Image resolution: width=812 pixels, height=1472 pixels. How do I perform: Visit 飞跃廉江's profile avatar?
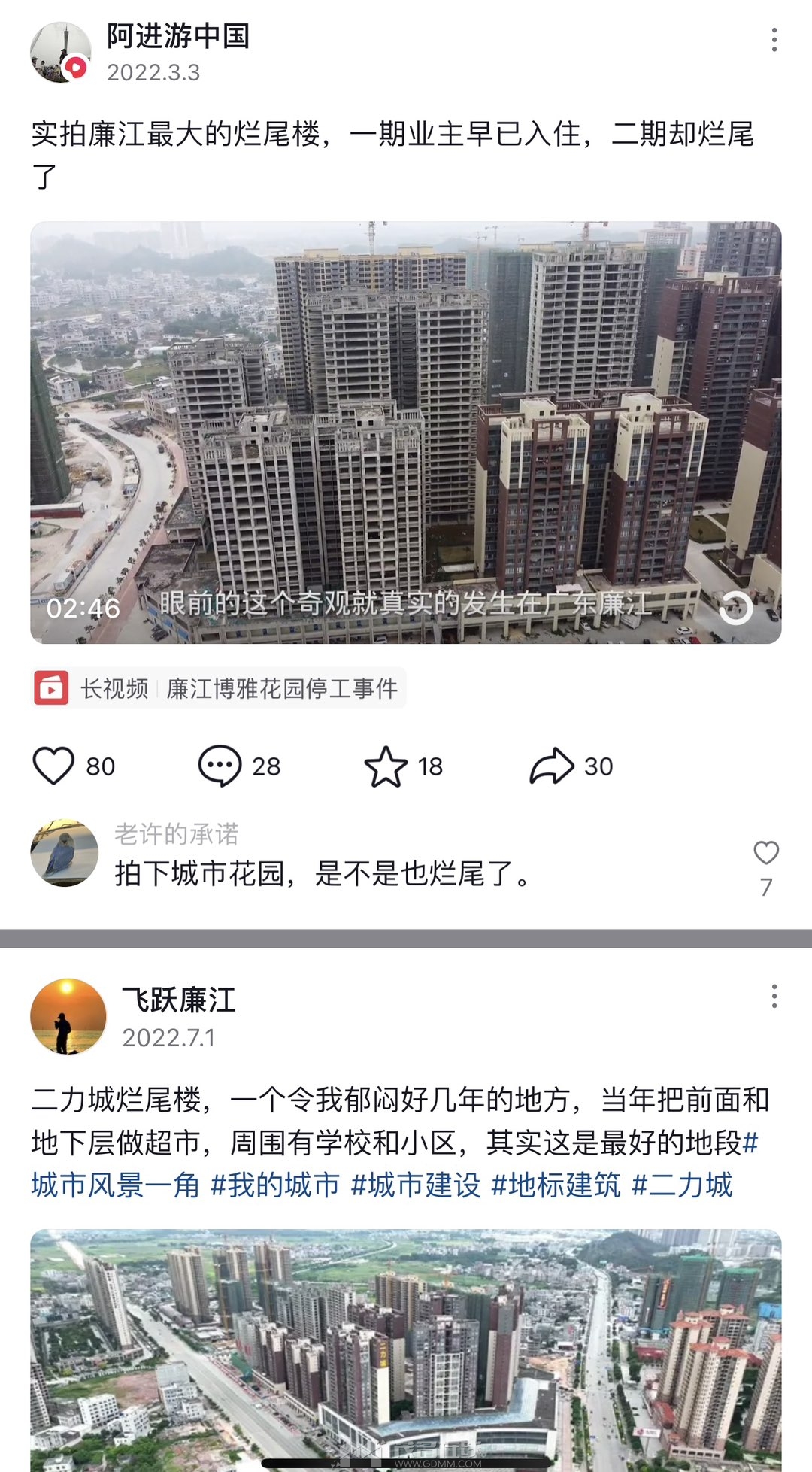(68, 1016)
